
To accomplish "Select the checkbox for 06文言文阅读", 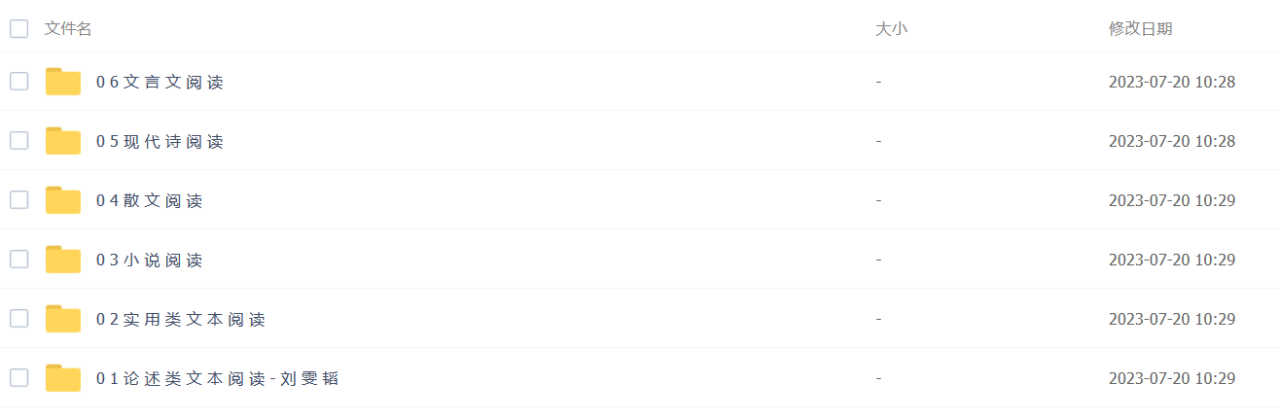I will click(19, 82).
